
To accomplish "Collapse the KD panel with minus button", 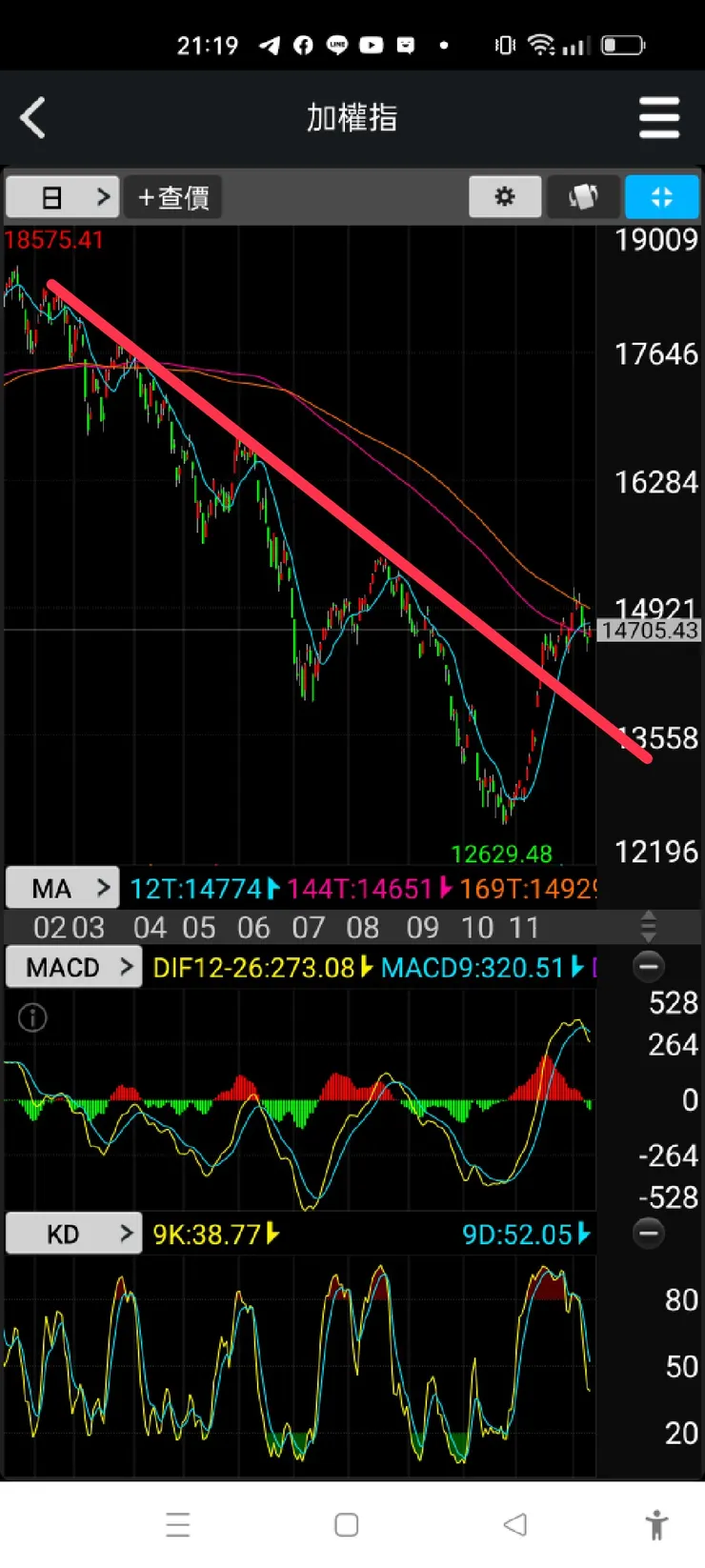I will [x=649, y=1234].
